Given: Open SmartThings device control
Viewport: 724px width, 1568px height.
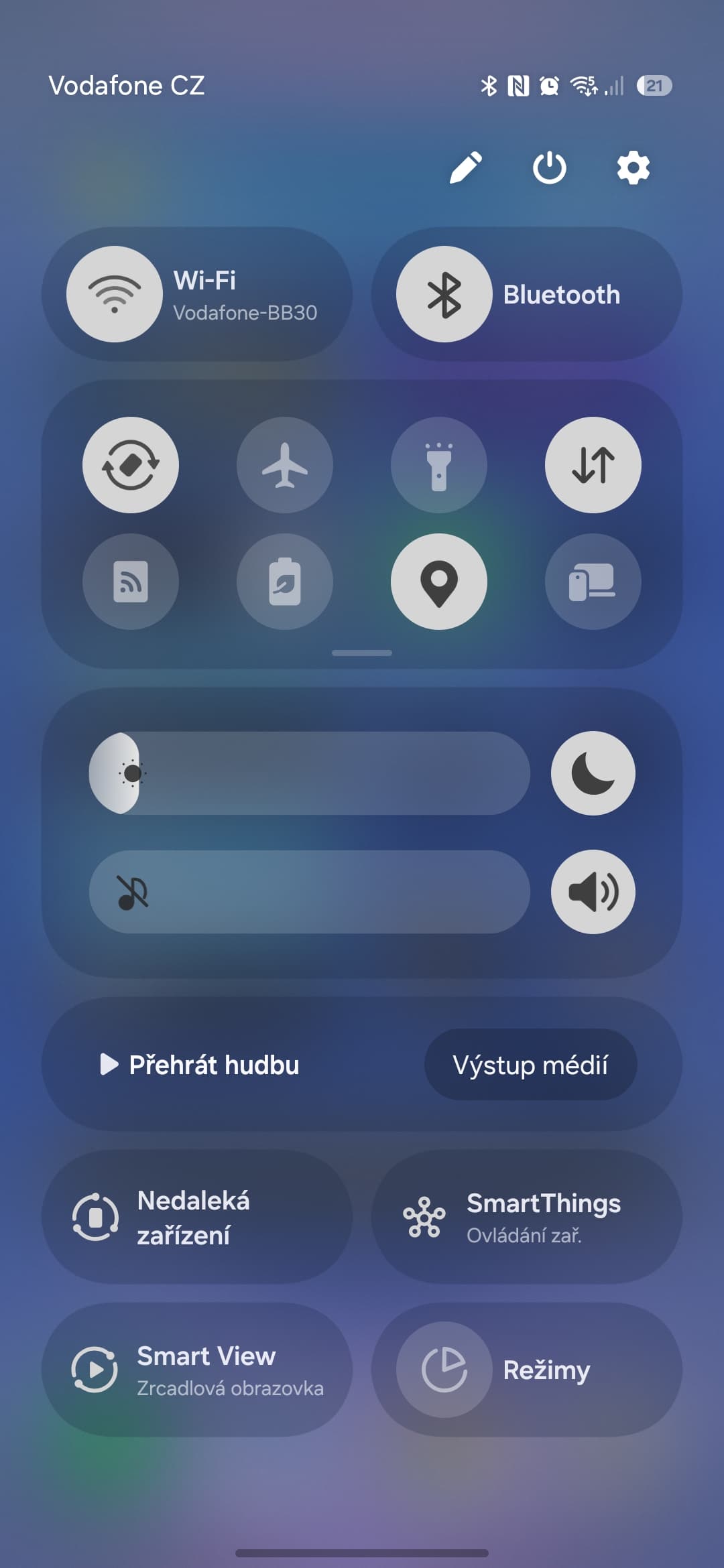Looking at the screenshot, I should pyautogui.click(x=527, y=1217).
